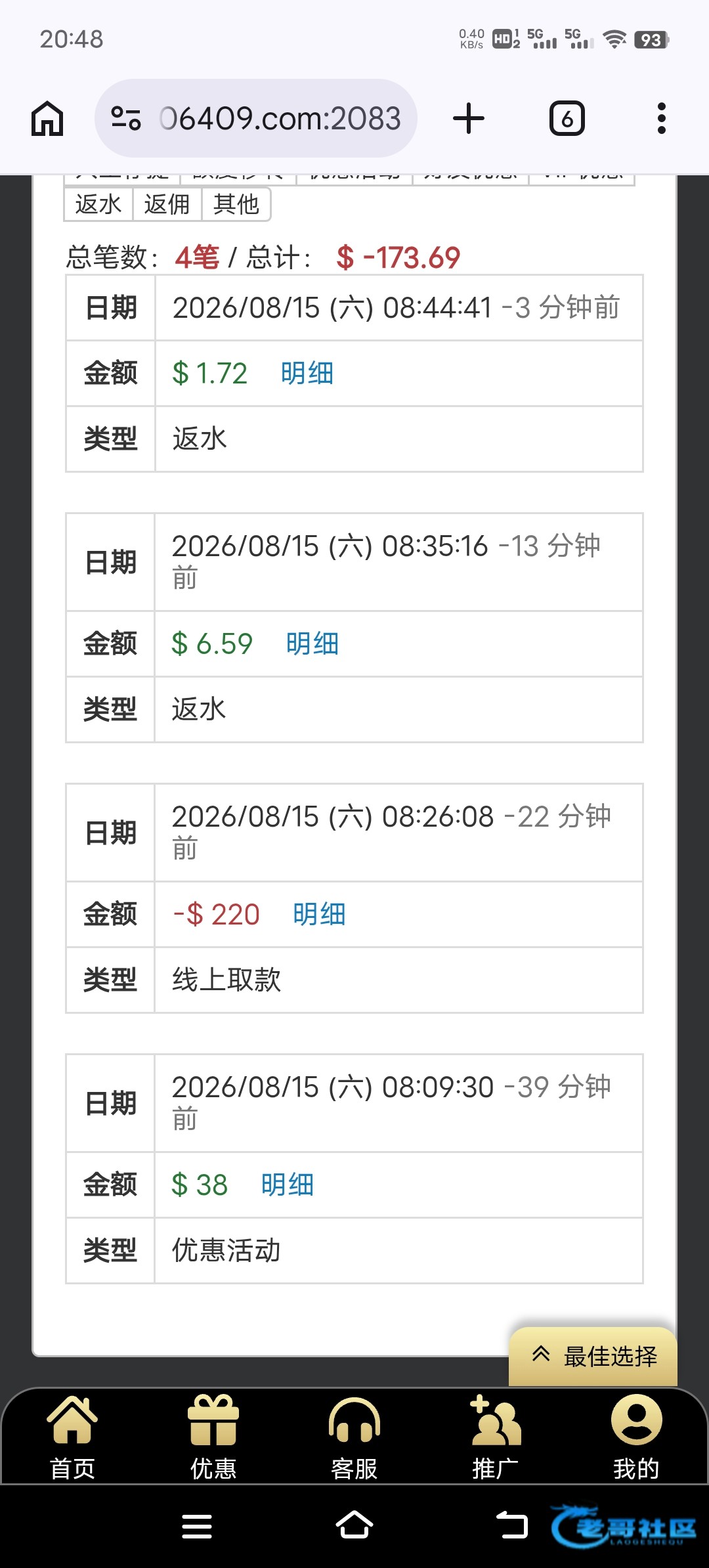This screenshot has height=1568, width=709.
Task: View 明细 for the -$ 220 withdrawal
Action: pos(319,914)
